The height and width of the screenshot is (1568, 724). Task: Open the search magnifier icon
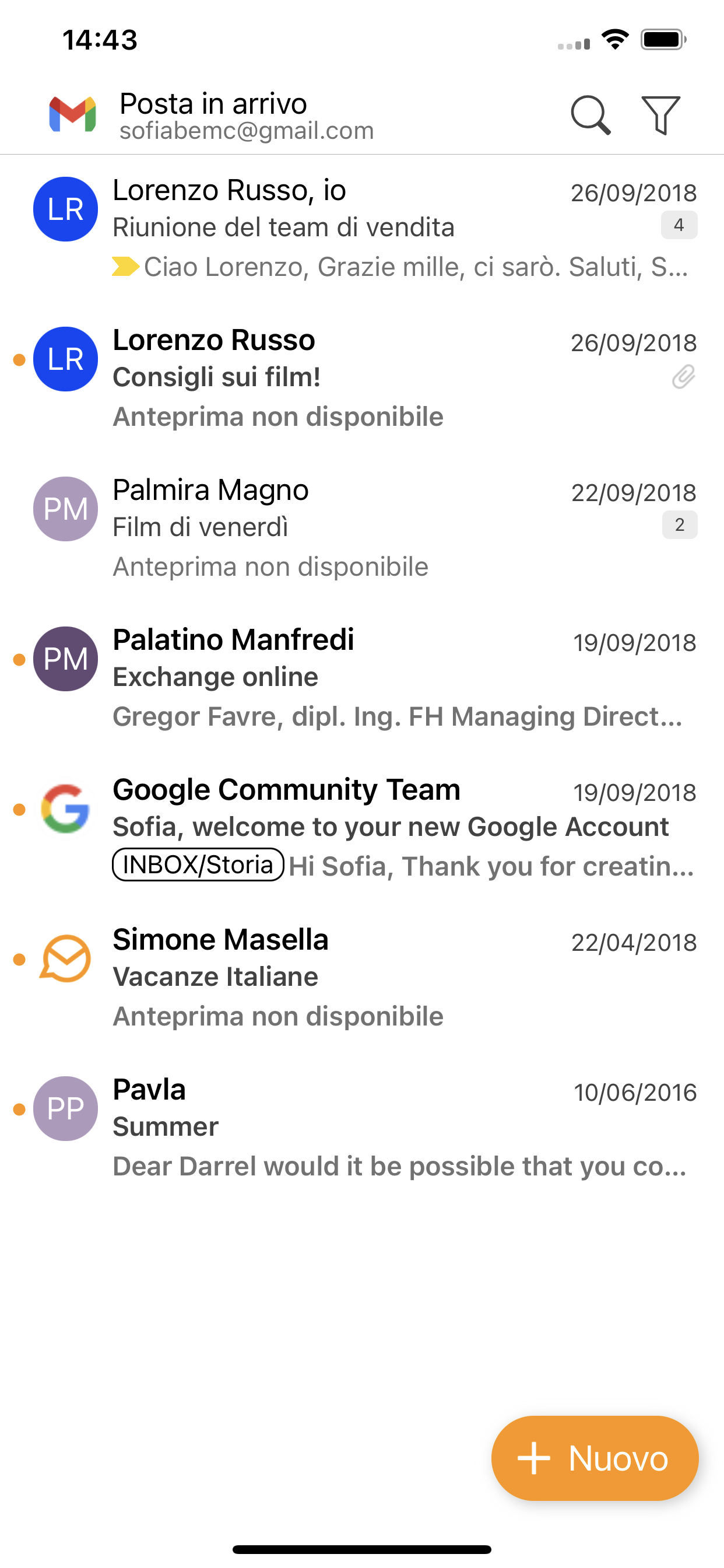click(x=590, y=115)
